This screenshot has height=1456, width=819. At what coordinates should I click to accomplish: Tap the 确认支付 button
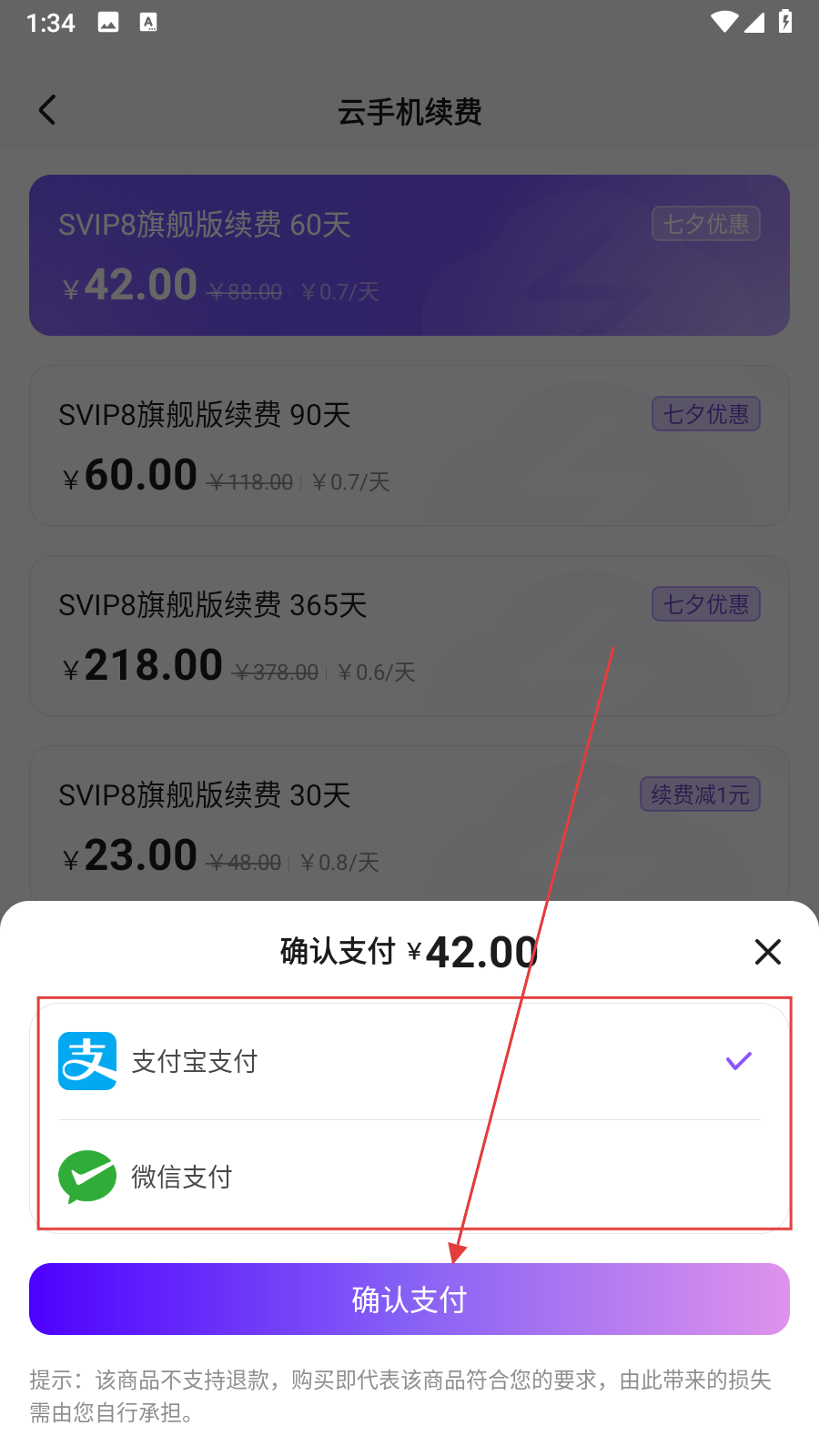tap(409, 1299)
